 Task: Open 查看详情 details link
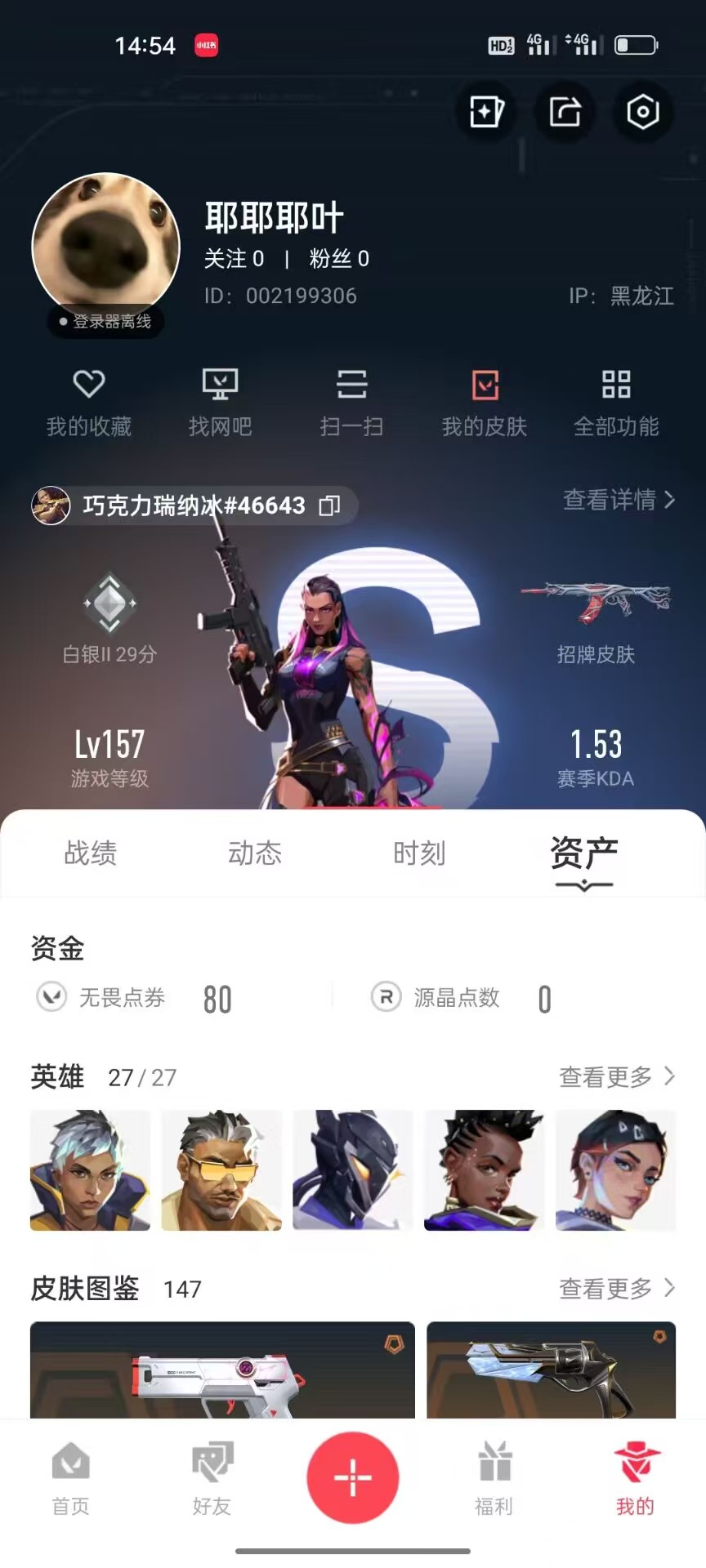click(x=619, y=500)
